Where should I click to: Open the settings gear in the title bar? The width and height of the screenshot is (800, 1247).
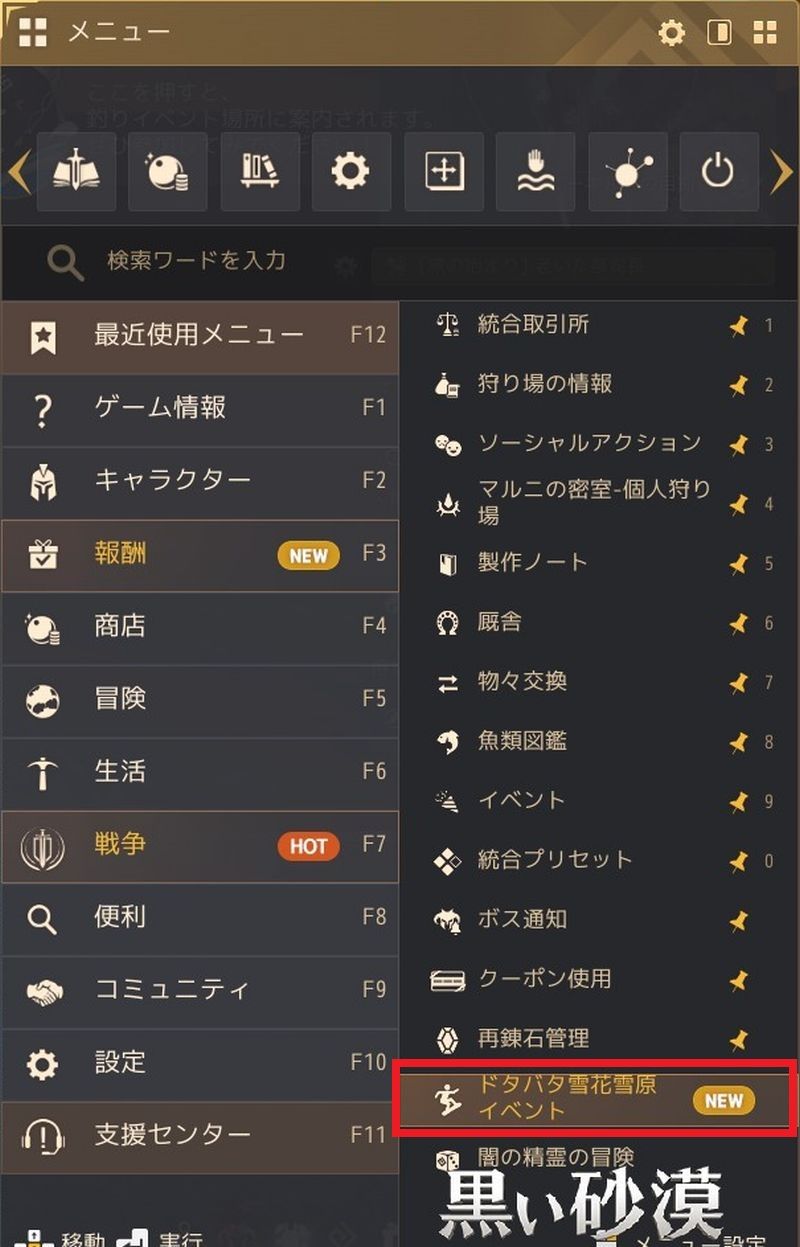tap(672, 33)
